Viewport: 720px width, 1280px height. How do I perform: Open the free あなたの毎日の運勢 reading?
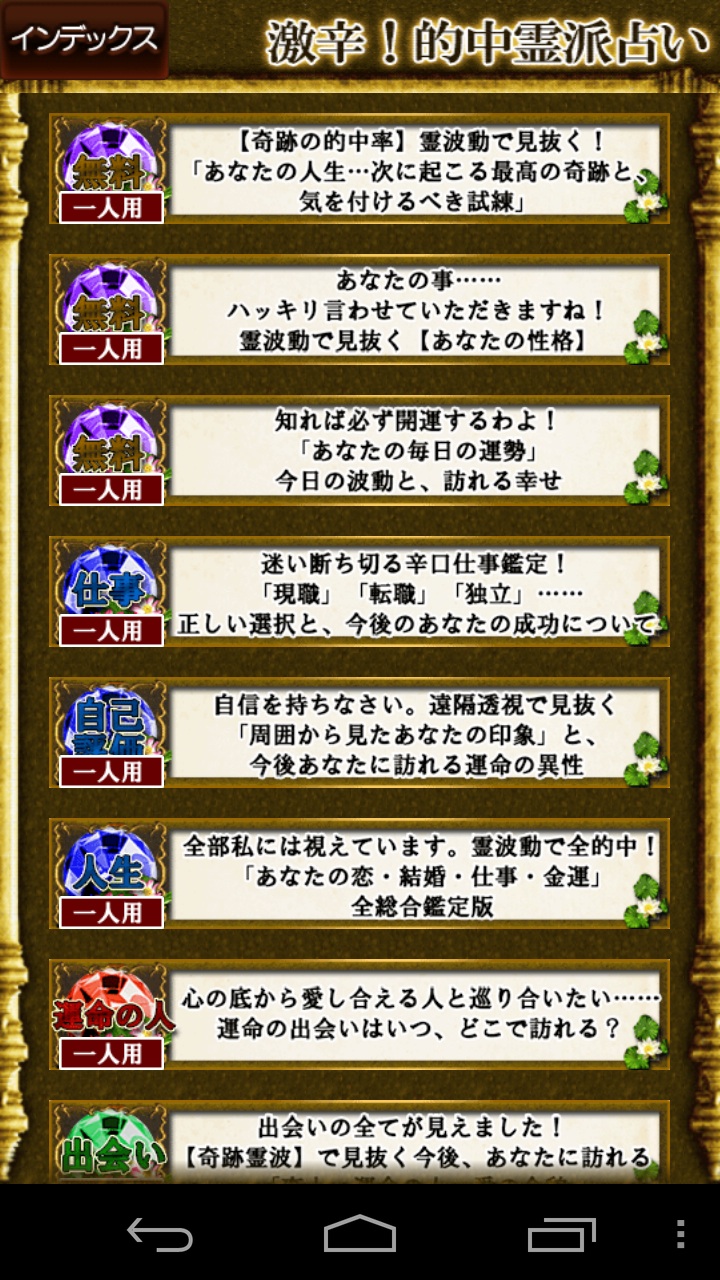[x=360, y=452]
